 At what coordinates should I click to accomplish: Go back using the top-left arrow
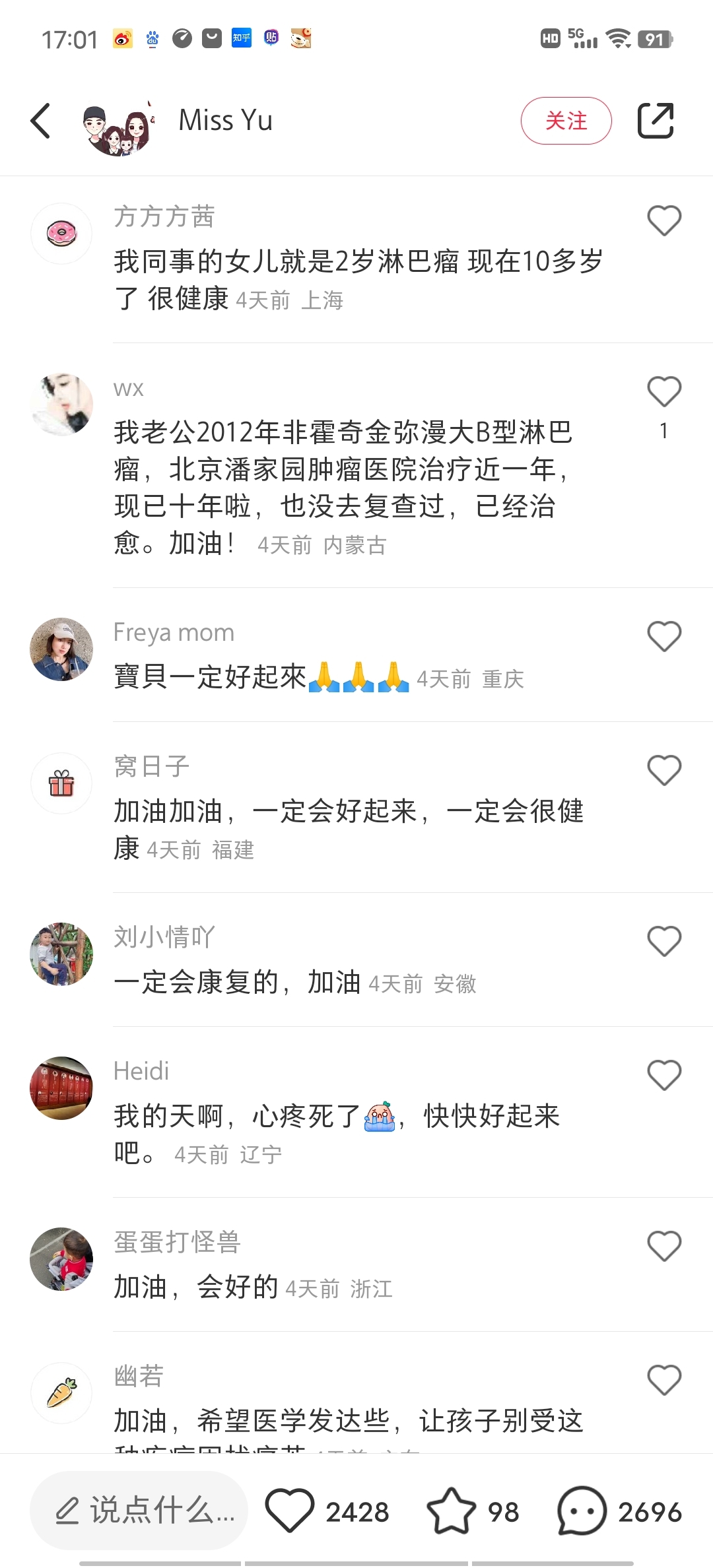(41, 121)
